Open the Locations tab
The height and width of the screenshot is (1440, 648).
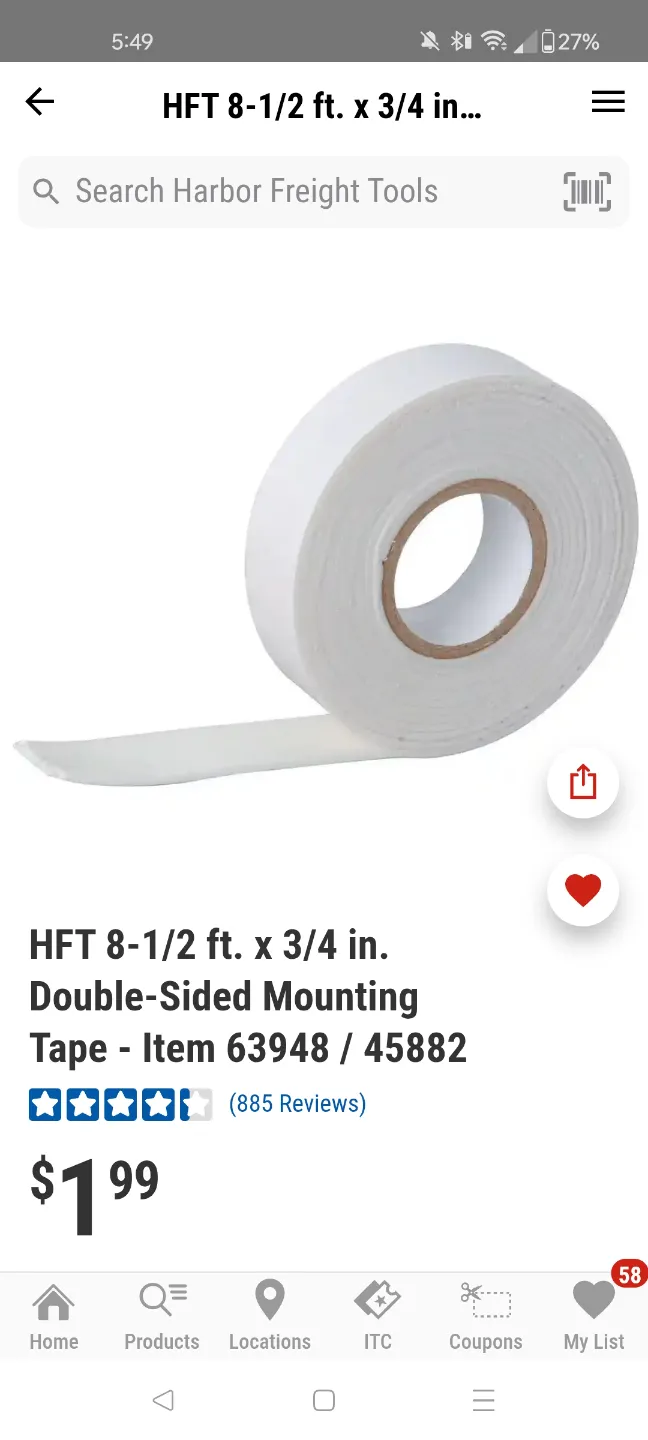click(270, 1316)
